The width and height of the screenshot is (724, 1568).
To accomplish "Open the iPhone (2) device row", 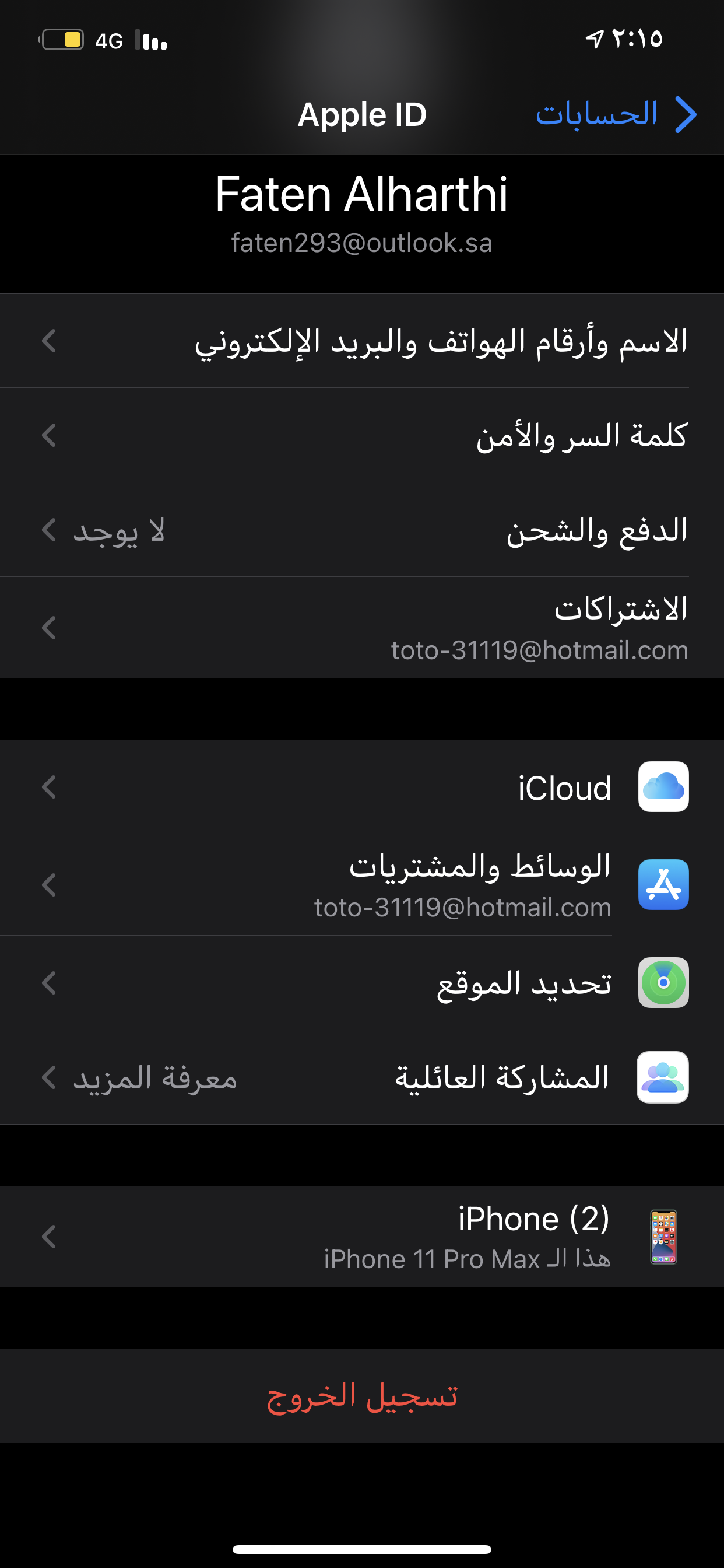I will click(x=362, y=1236).
